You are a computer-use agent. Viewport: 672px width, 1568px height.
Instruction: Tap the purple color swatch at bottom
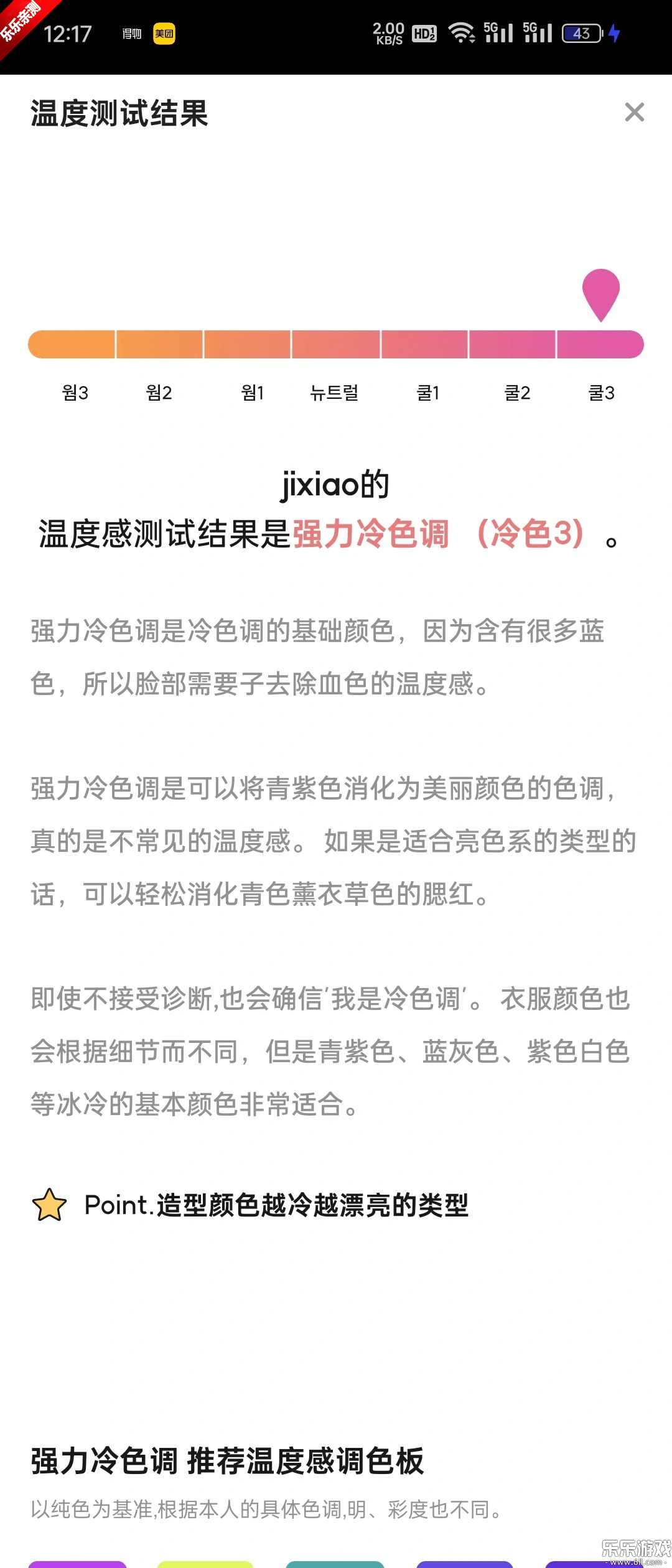78,1562
